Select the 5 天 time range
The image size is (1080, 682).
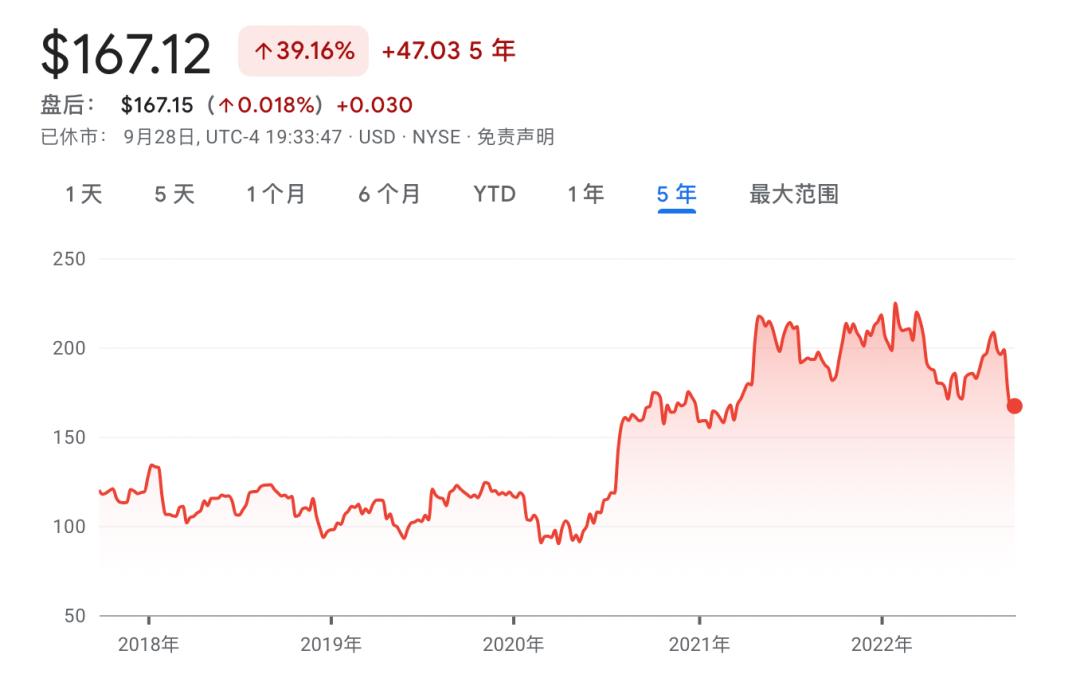(174, 194)
